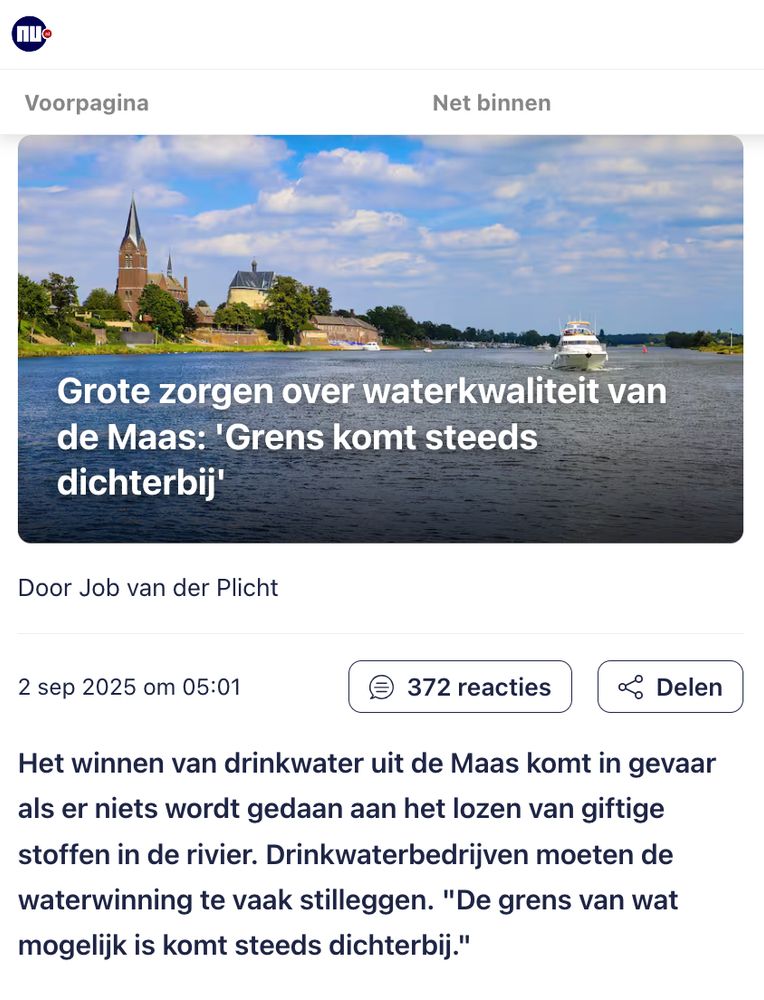Click the share network icon in Delen button
Screen dimensions: 764x1000
[631, 687]
